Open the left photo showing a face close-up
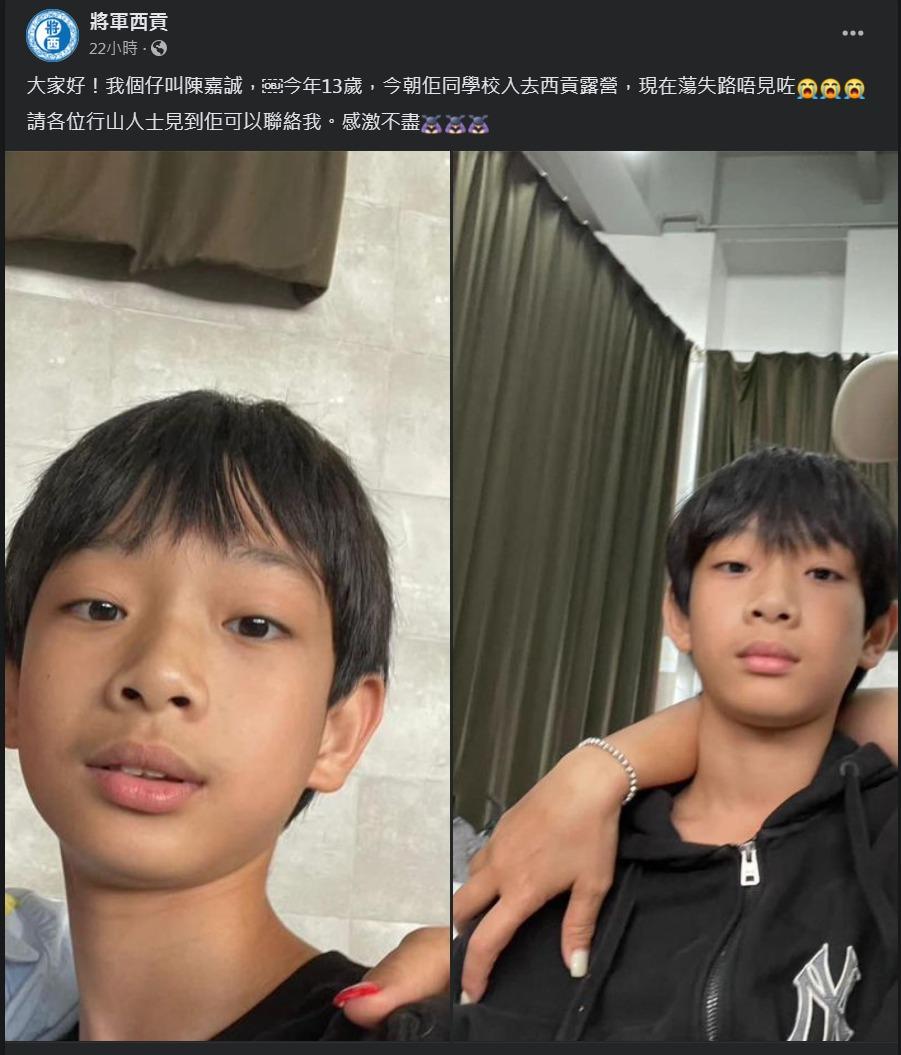This screenshot has height=1055, width=901. coord(227,595)
